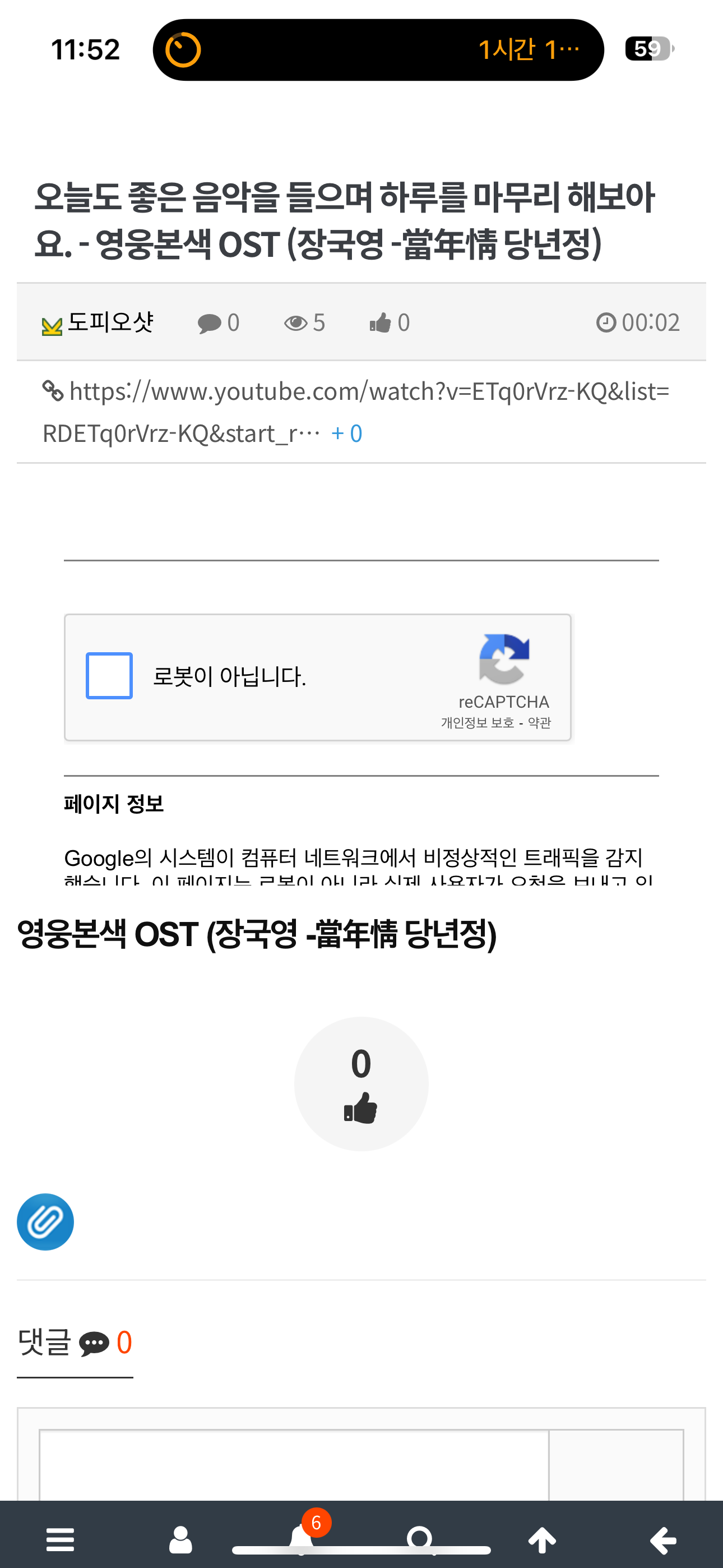Viewport: 723px width, 1568px height.
Task: Open the blue paperclip attachment icon
Action: (x=45, y=1221)
